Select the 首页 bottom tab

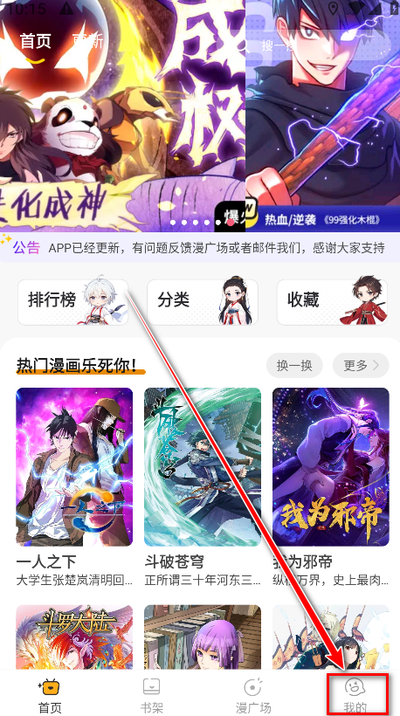[50, 695]
